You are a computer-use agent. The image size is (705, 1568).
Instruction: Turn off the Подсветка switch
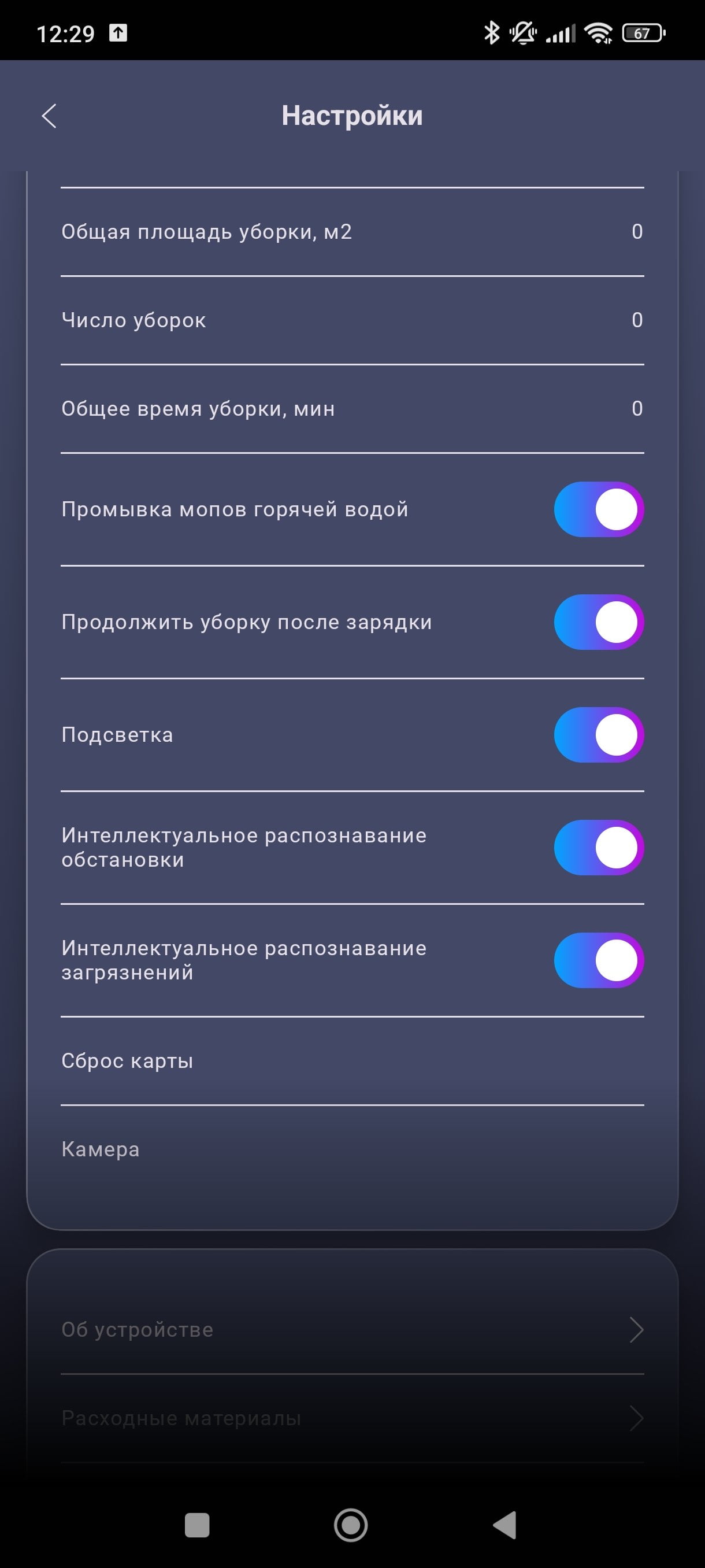599,735
